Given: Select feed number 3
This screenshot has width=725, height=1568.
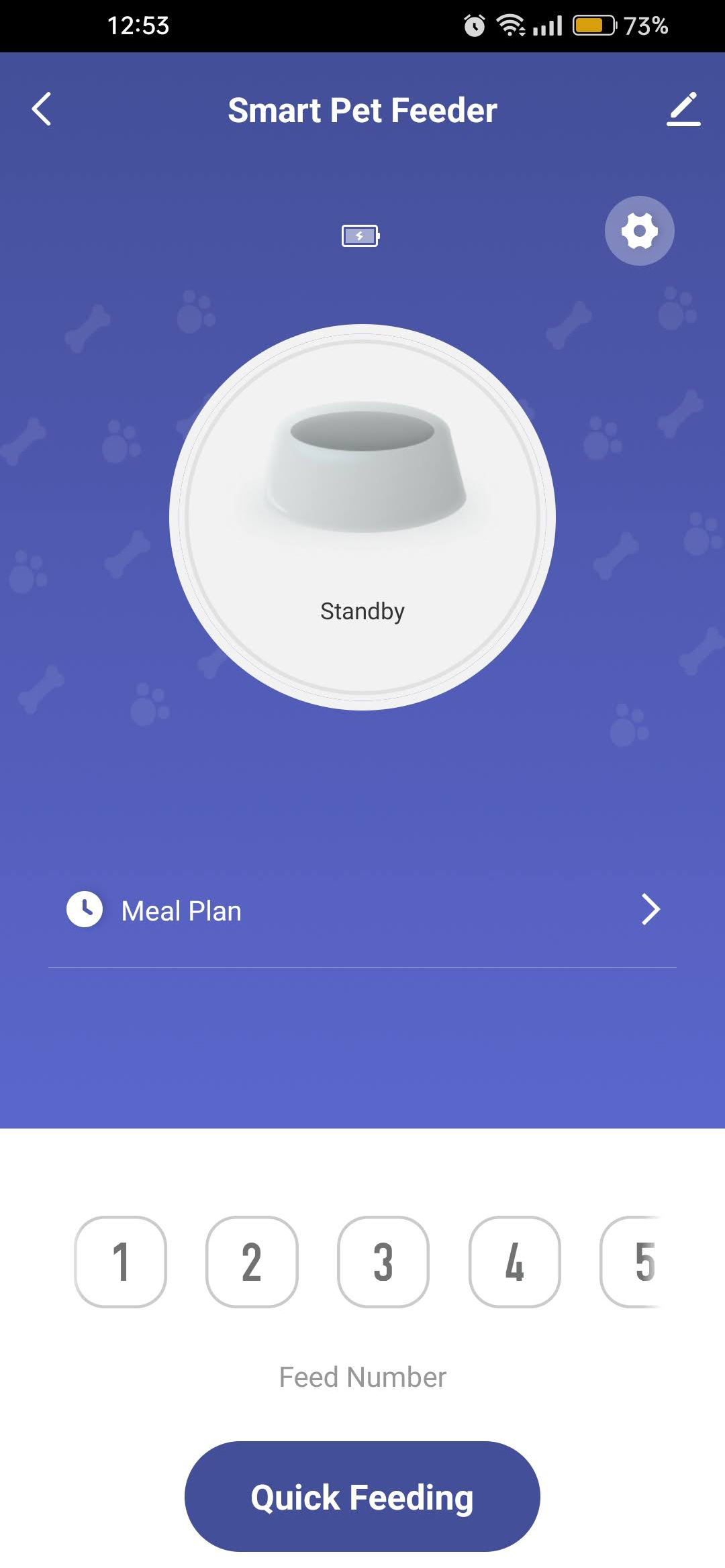Looking at the screenshot, I should tap(383, 1261).
